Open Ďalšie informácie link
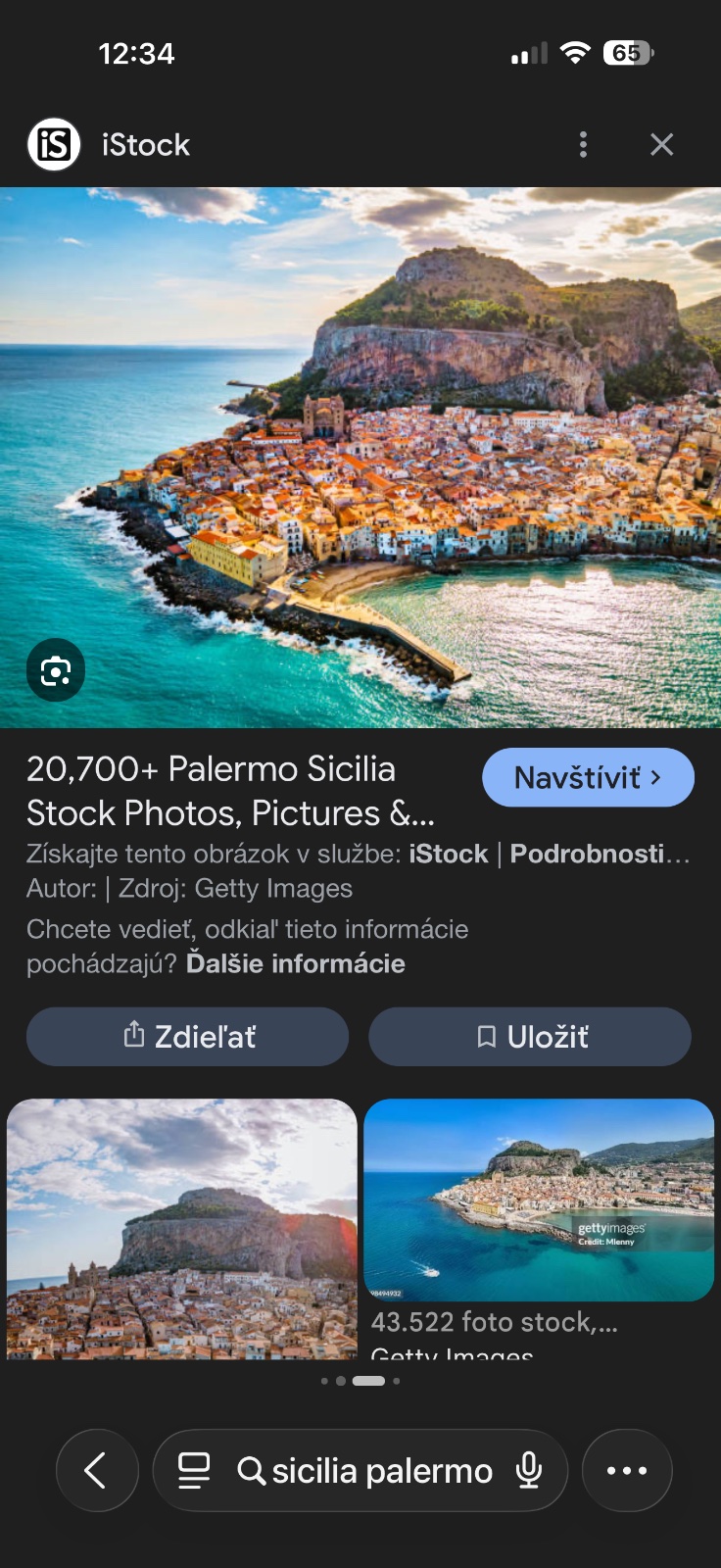This screenshot has height=1568, width=721. pyautogui.click(x=295, y=963)
